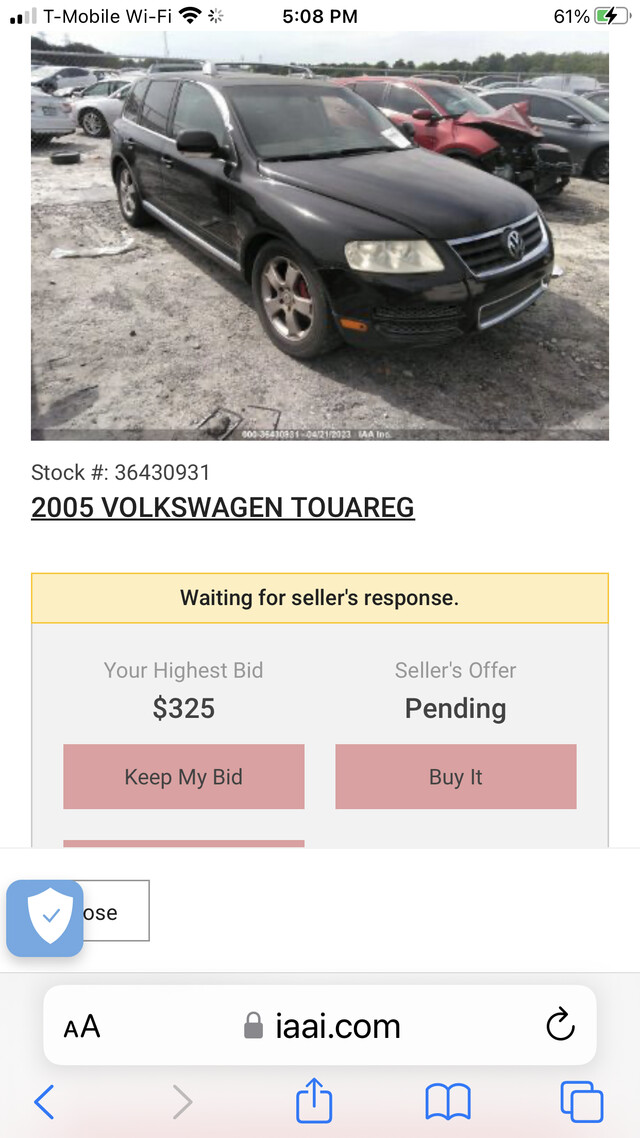640x1138 pixels.
Task: Open the 2005 Volkswagen Touareg listing link
Action: click(223, 507)
